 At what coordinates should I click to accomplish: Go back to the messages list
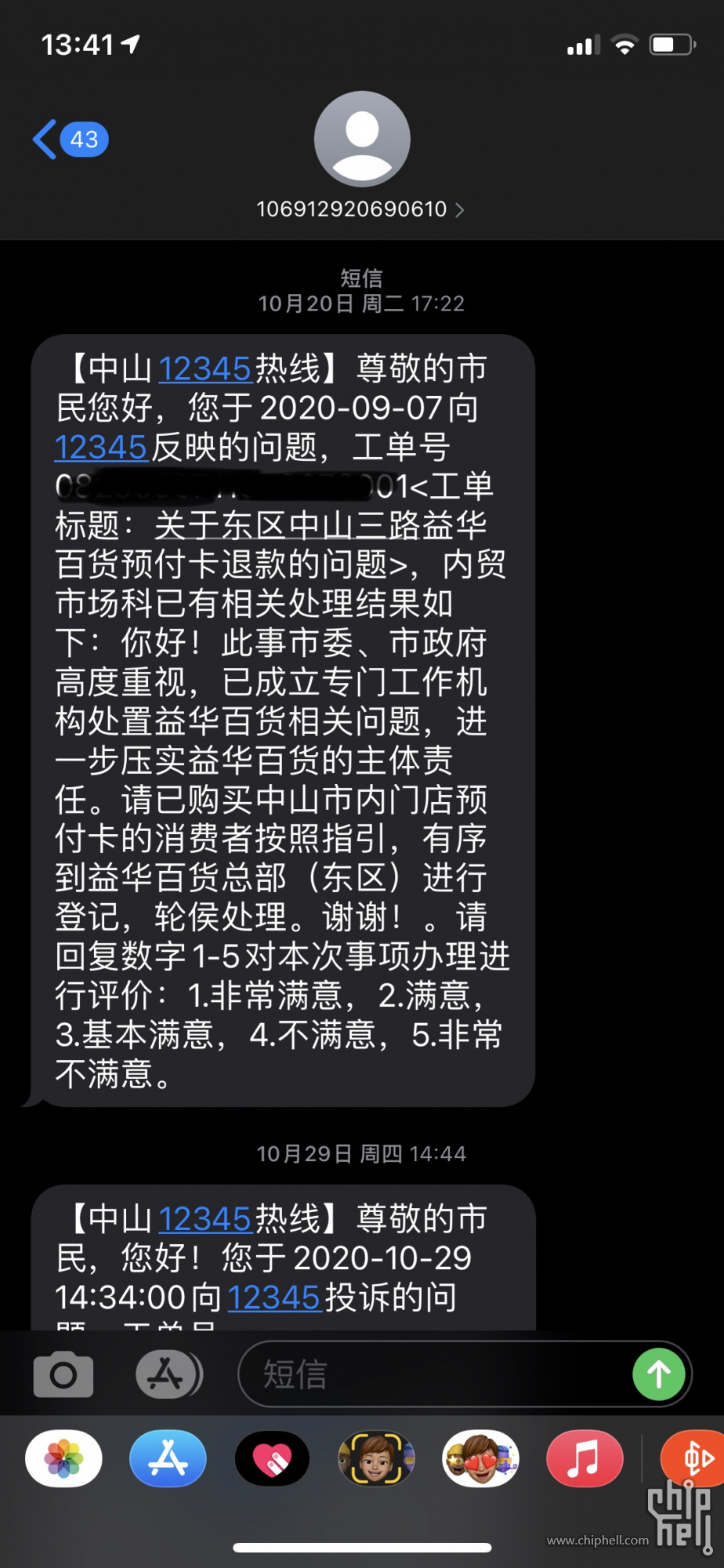(68, 140)
